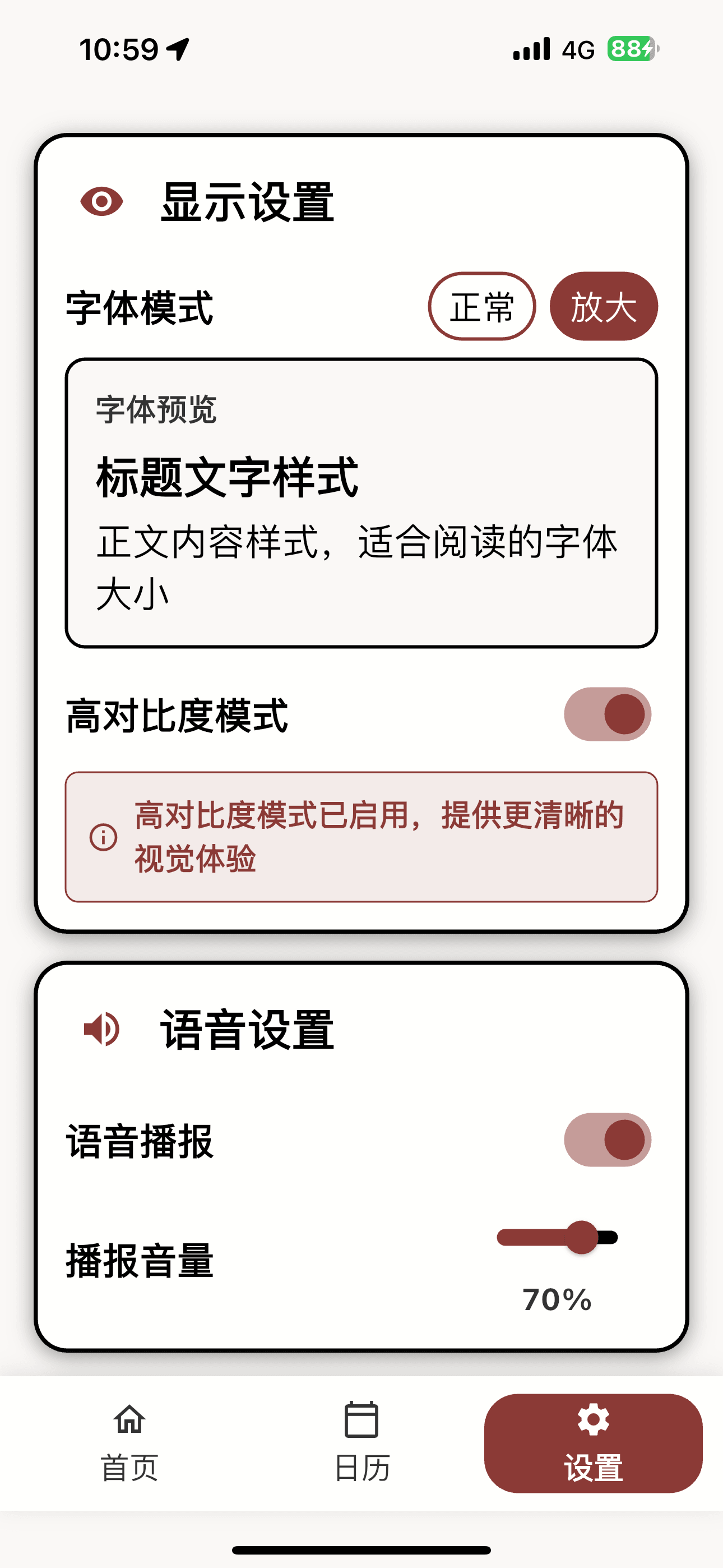Tap the 播报音量 volume slider

coord(557,1238)
